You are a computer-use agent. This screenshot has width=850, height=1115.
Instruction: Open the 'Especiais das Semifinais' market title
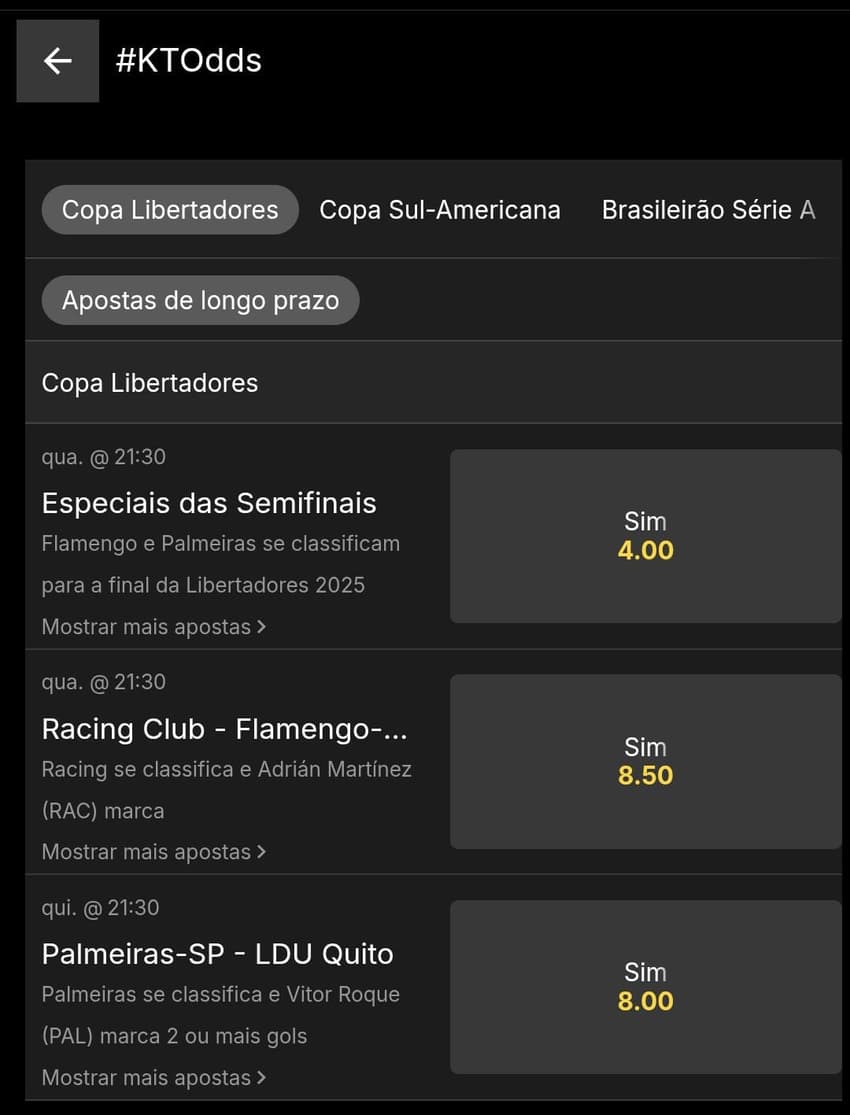point(209,503)
